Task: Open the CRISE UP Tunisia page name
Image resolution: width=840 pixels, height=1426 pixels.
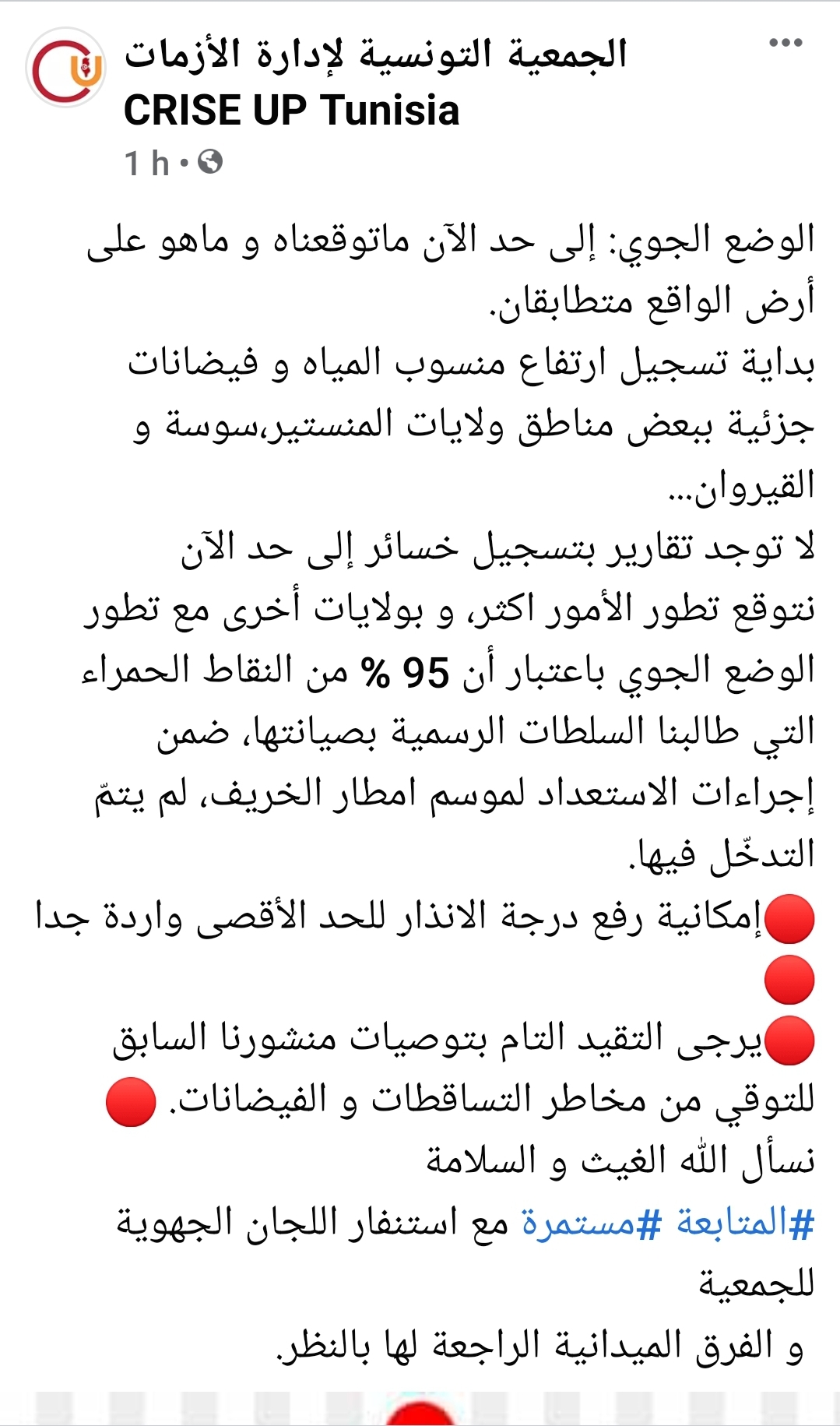Action: pyautogui.click(x=375, y=82)
